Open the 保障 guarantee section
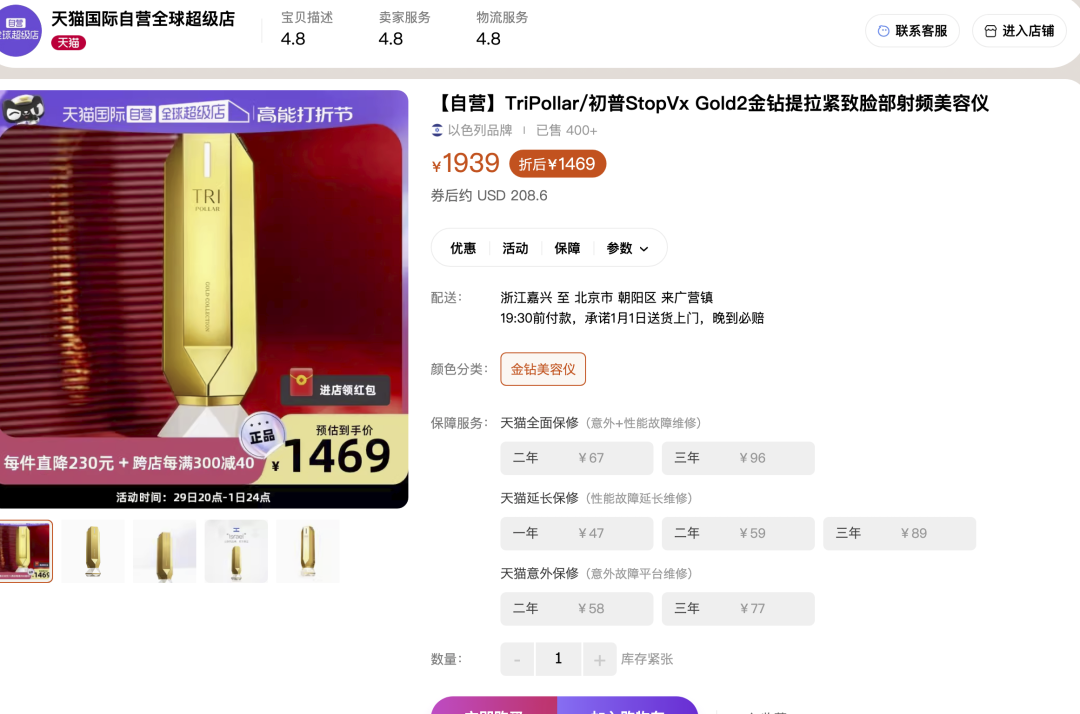The width and height of the screenshot is (1080, 714). [567, 248]
